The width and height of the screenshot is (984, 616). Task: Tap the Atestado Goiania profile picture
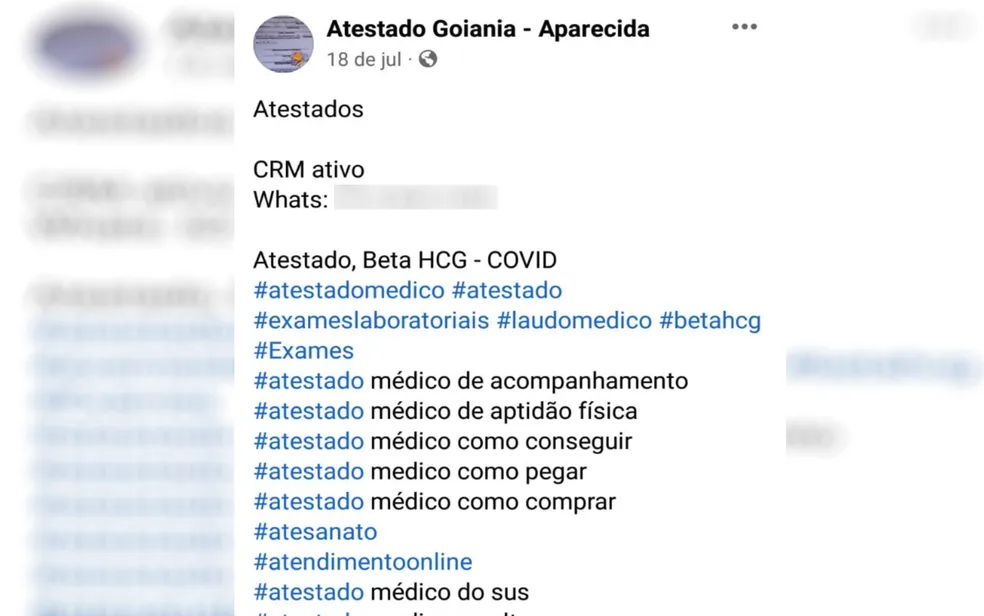click(283, 44)
